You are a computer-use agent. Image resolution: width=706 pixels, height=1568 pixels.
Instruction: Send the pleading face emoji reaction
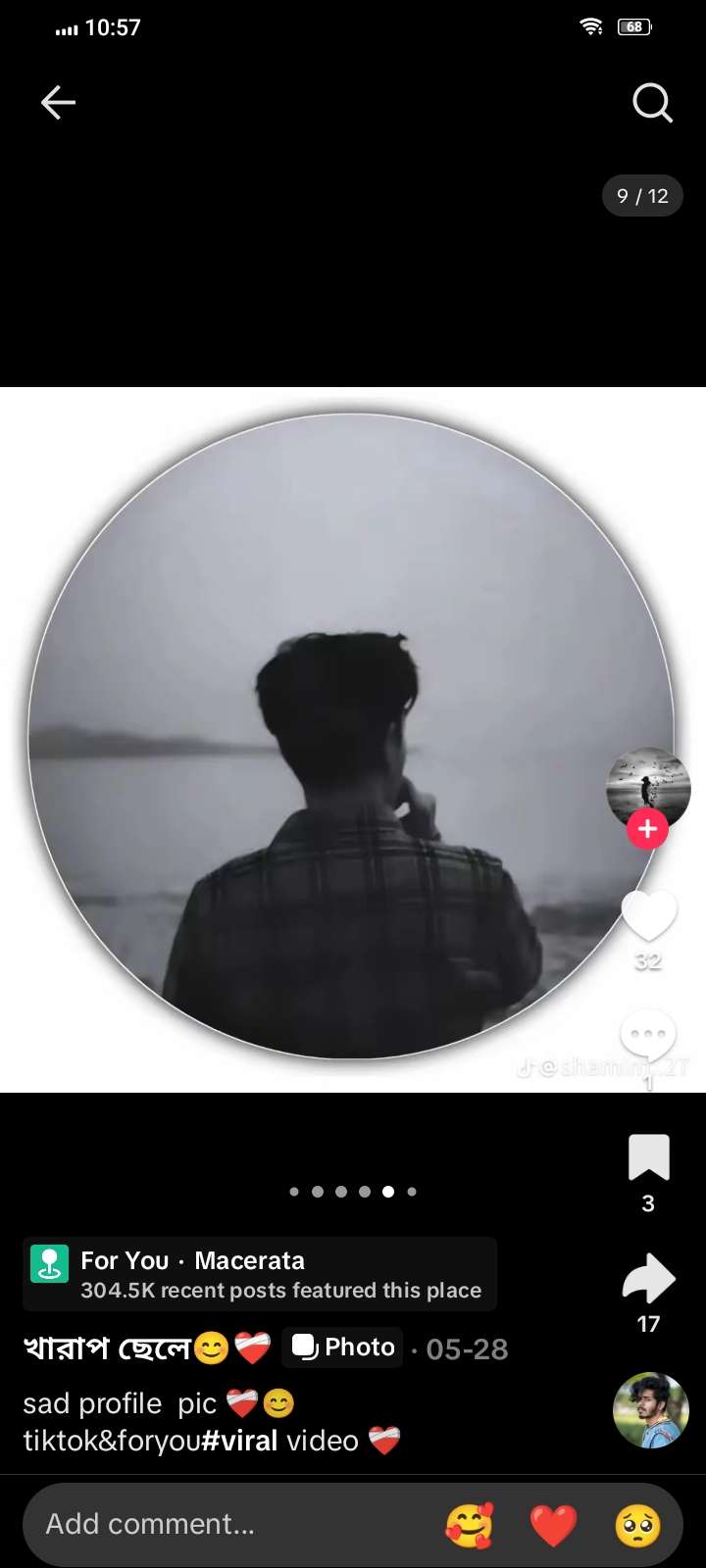pyautogui.click(x=637, y=1525)
